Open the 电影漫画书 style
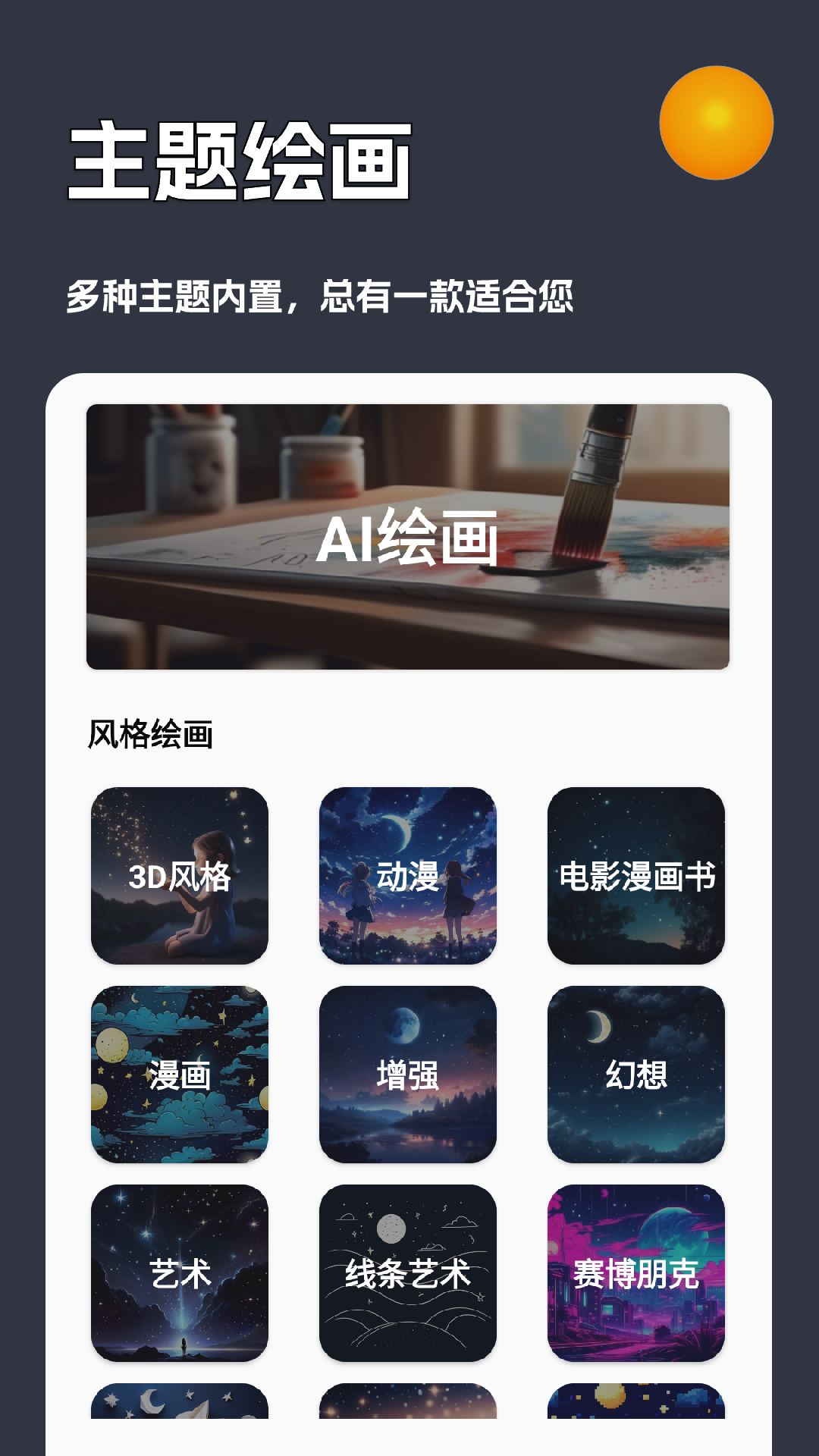This screenshot has width=819, height=1456. click(x=637, y=877)
